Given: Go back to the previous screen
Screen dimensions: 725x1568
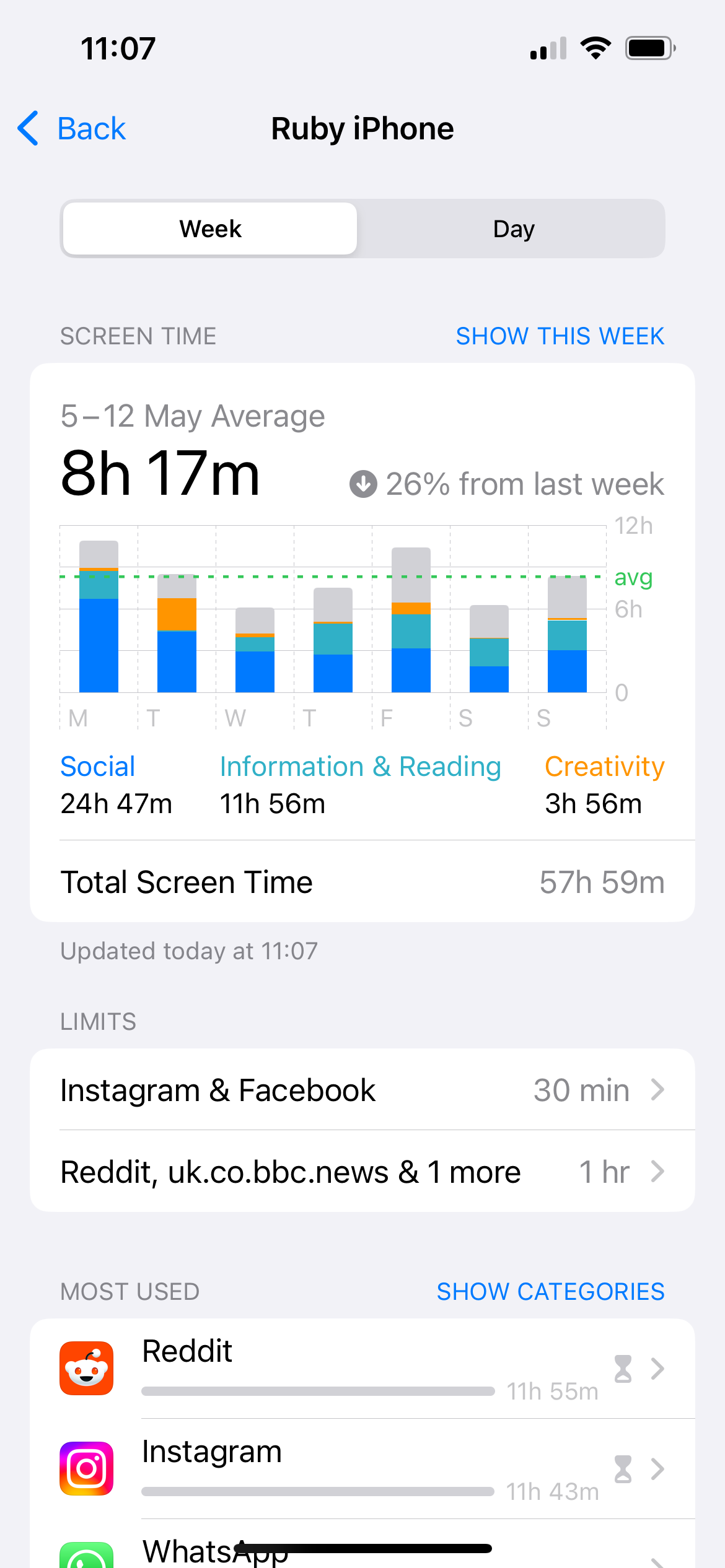Looking at the screenshot, I should tap(71, 129).
